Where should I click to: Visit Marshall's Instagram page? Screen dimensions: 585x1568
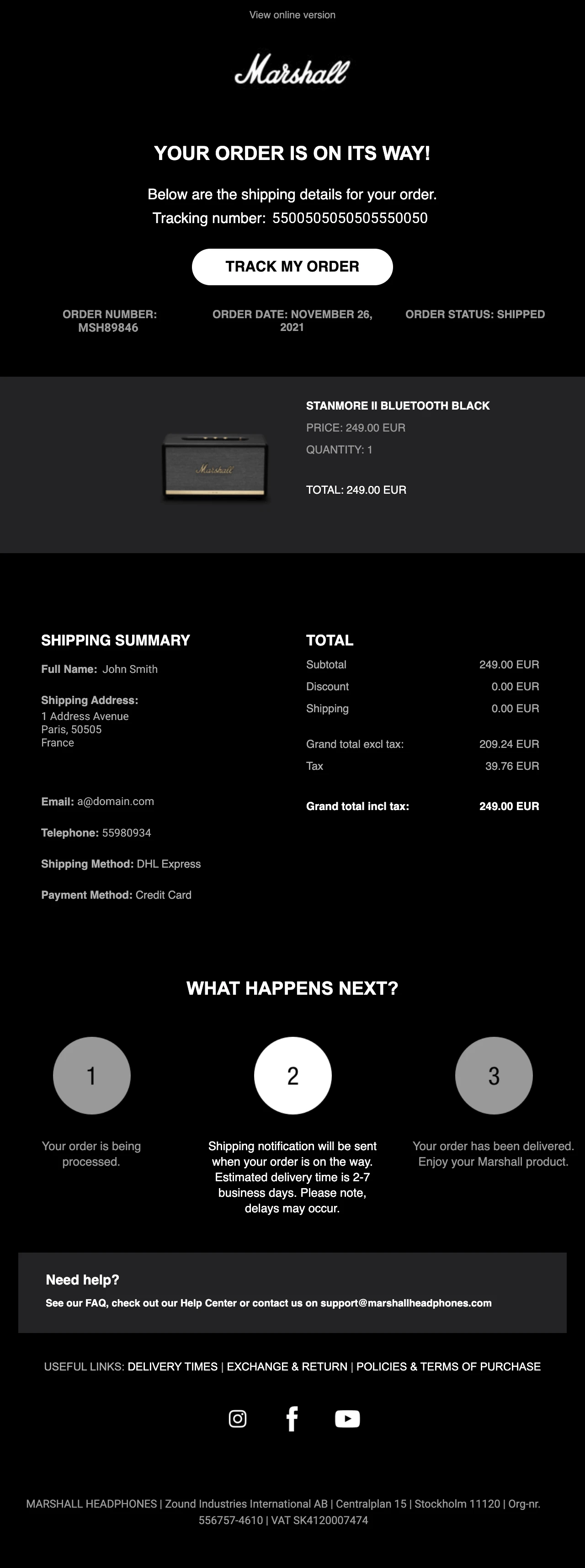coord(237,1419)
